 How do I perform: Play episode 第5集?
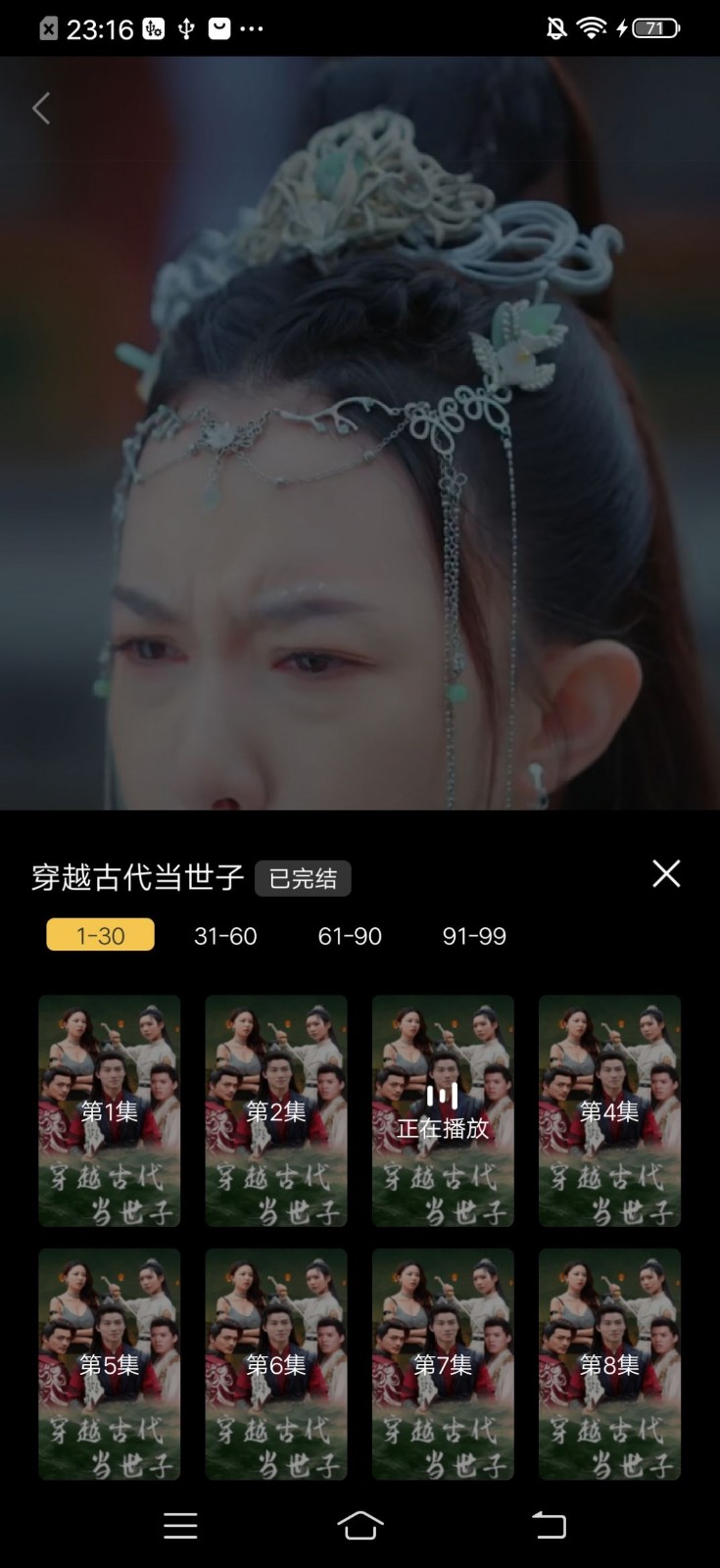coord(109,1363)
